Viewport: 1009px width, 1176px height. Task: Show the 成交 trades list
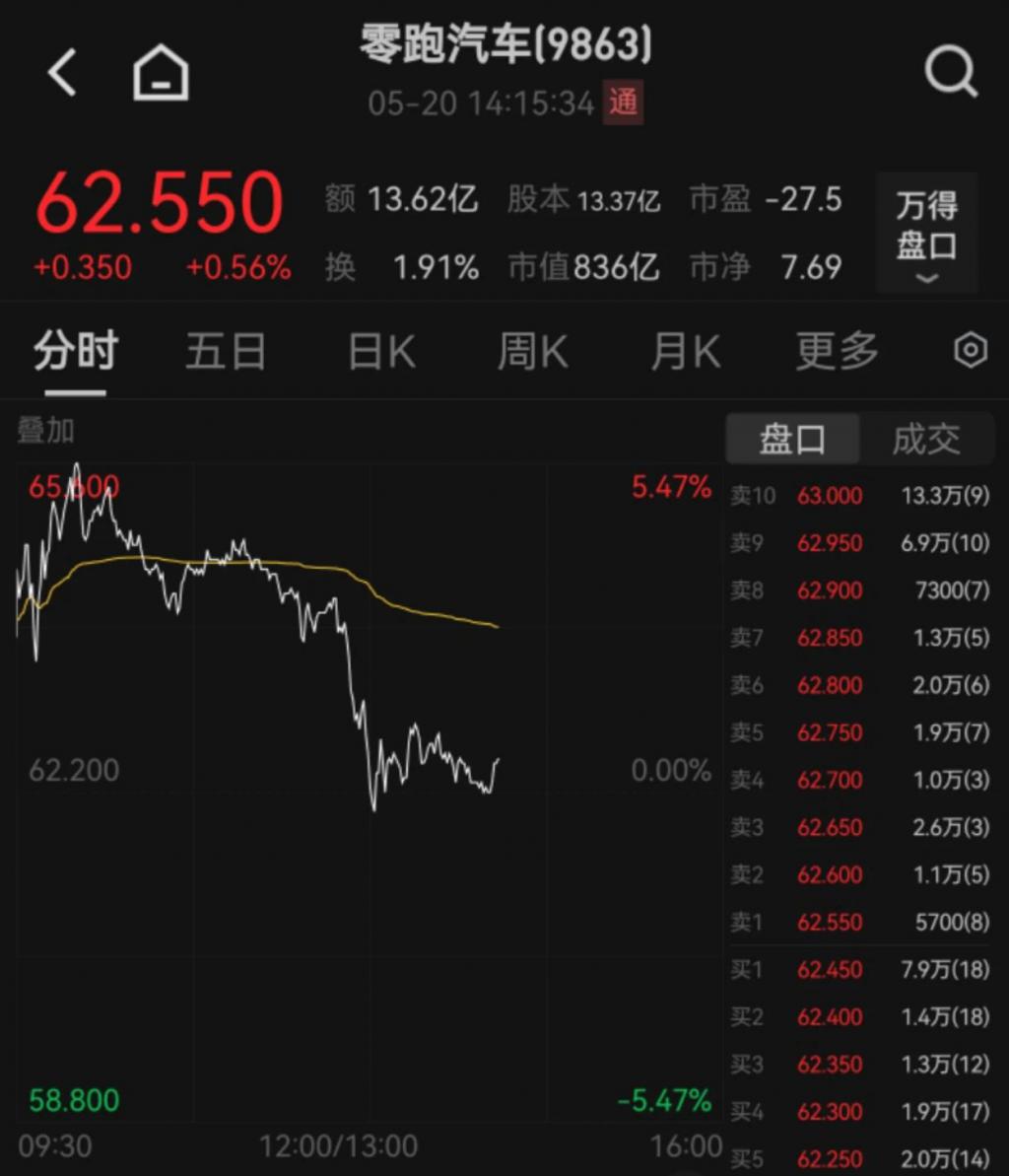(x=926, y=440)
